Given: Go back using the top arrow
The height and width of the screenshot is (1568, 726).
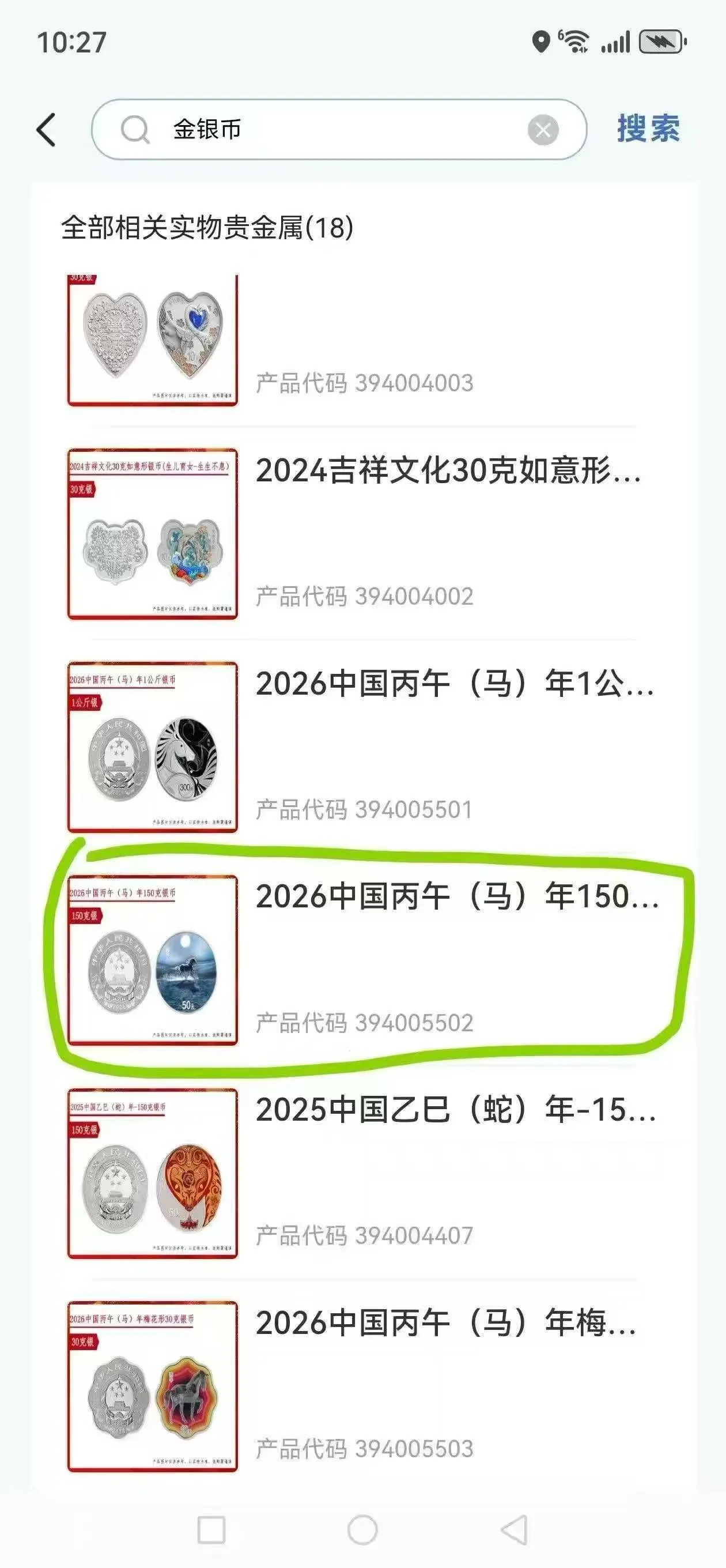Looking at the screenshot, I should pyautogui.click(x=47, y=130).
